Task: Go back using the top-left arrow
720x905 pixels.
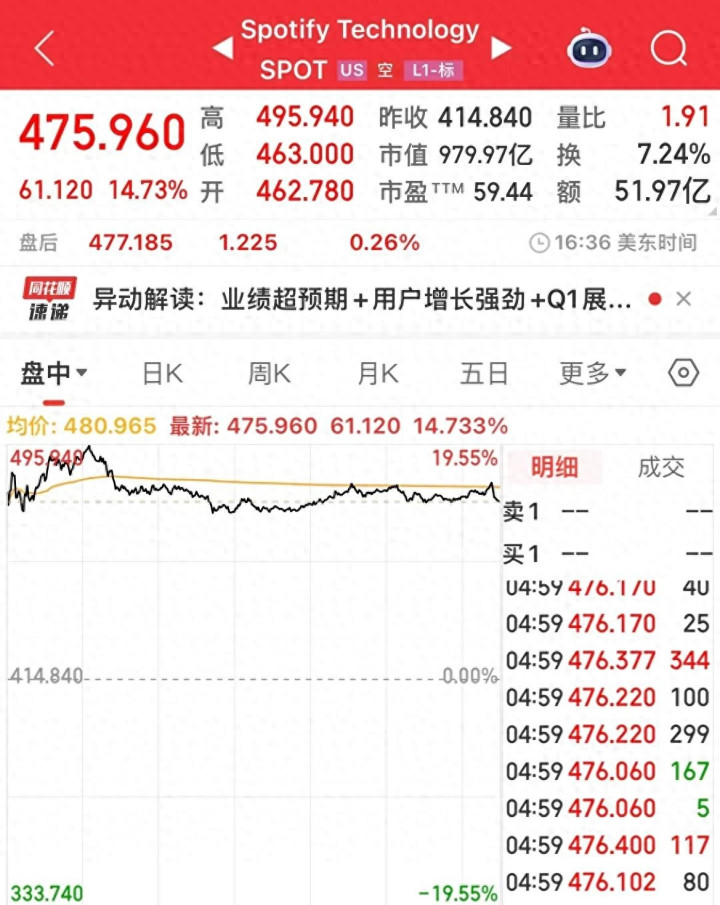Action: pos(44,48)
